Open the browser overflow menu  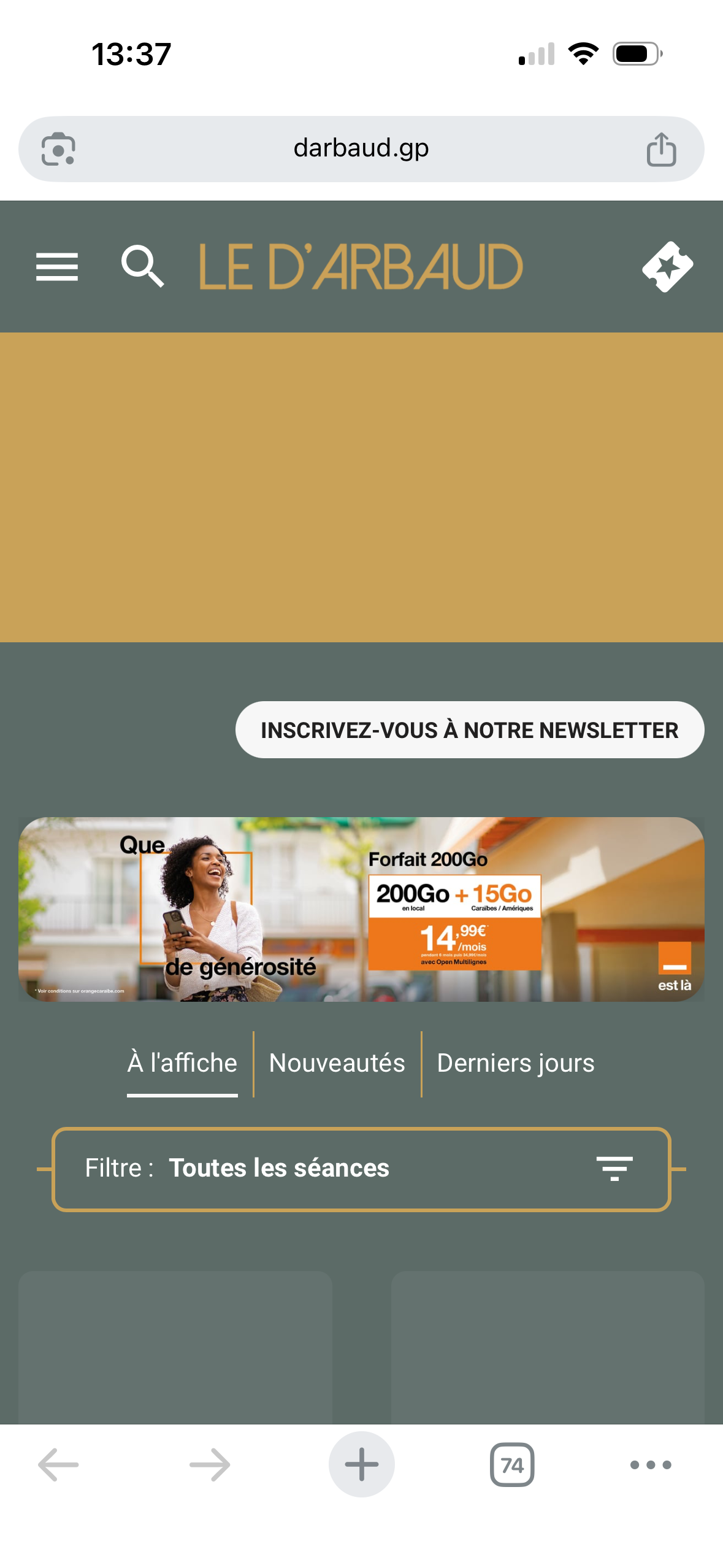point(651,1464)
